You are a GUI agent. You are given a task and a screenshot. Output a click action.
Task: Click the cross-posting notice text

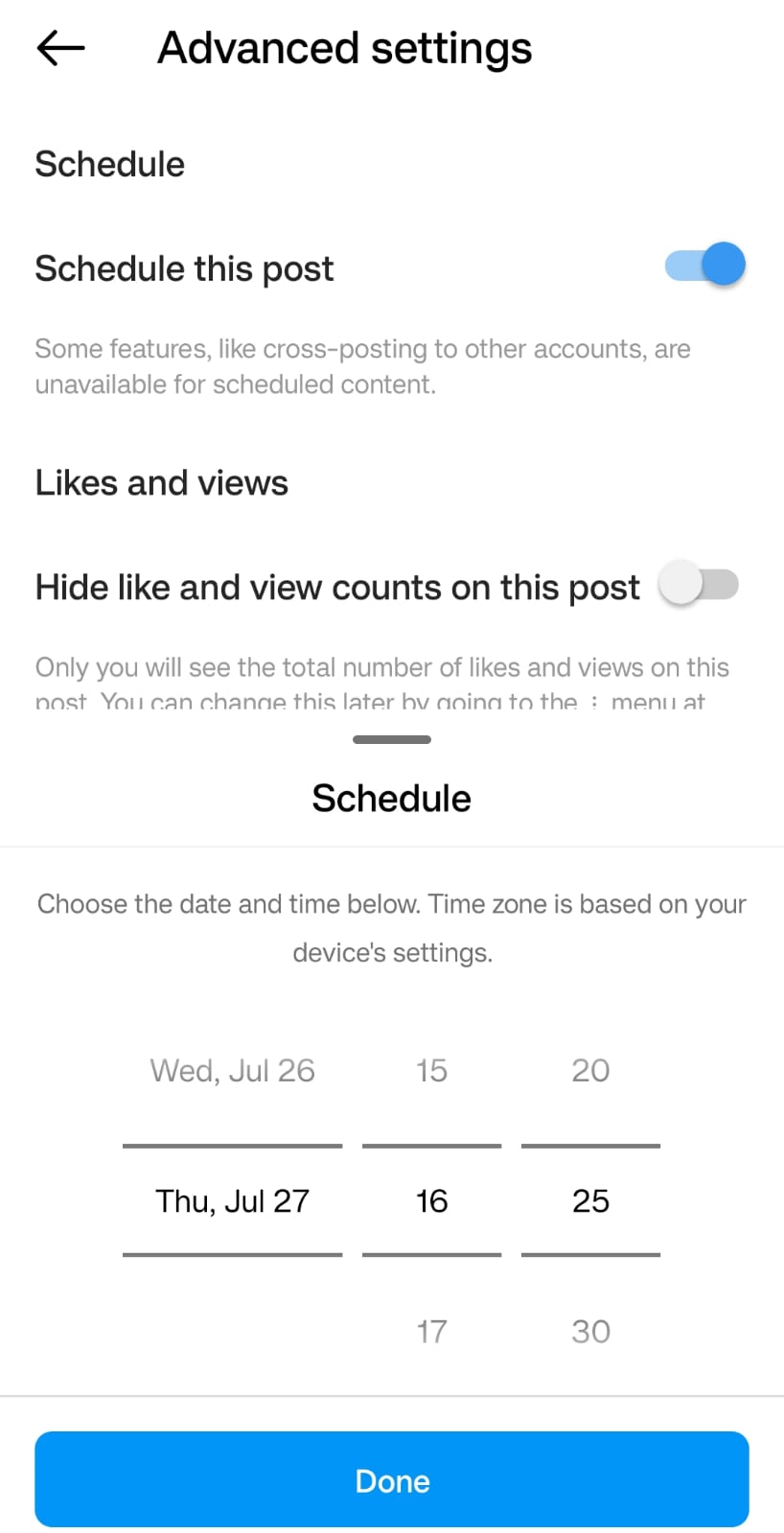pos(362,365)
